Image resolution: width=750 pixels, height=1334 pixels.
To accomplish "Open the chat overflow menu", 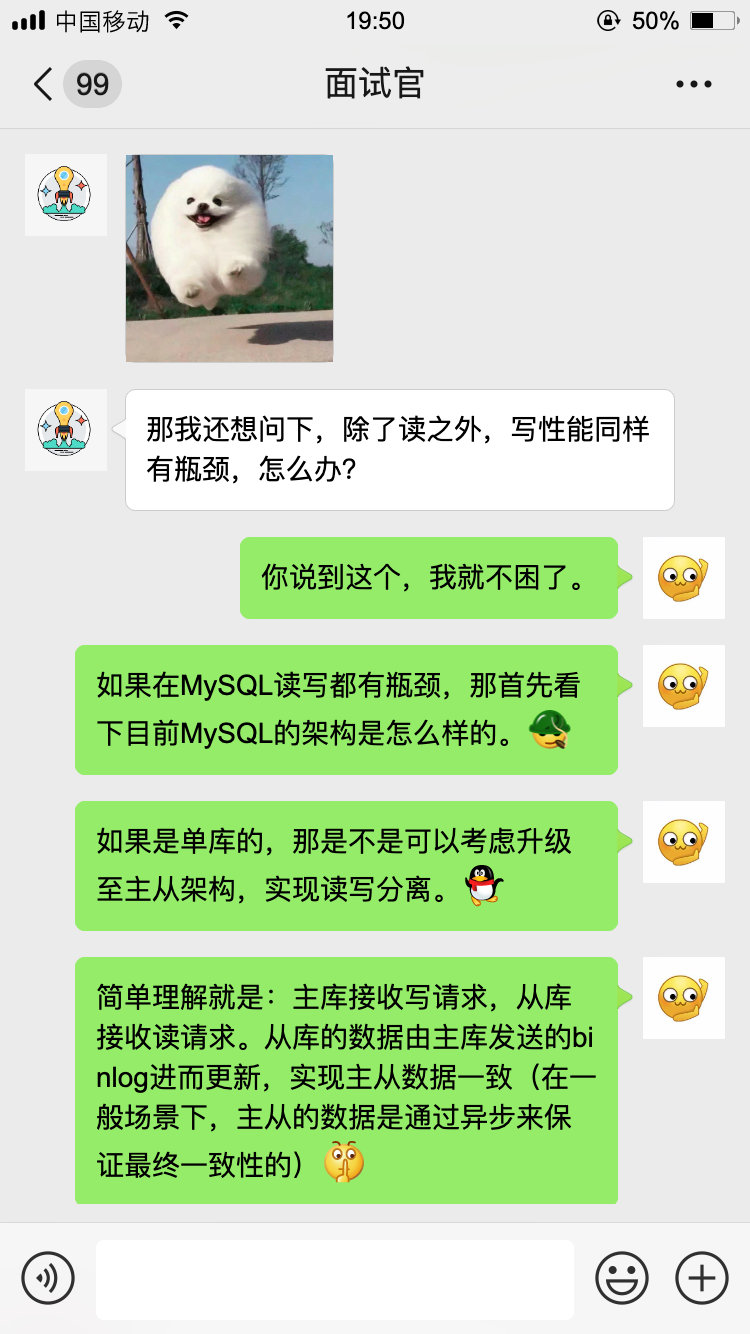I will 693,84.
